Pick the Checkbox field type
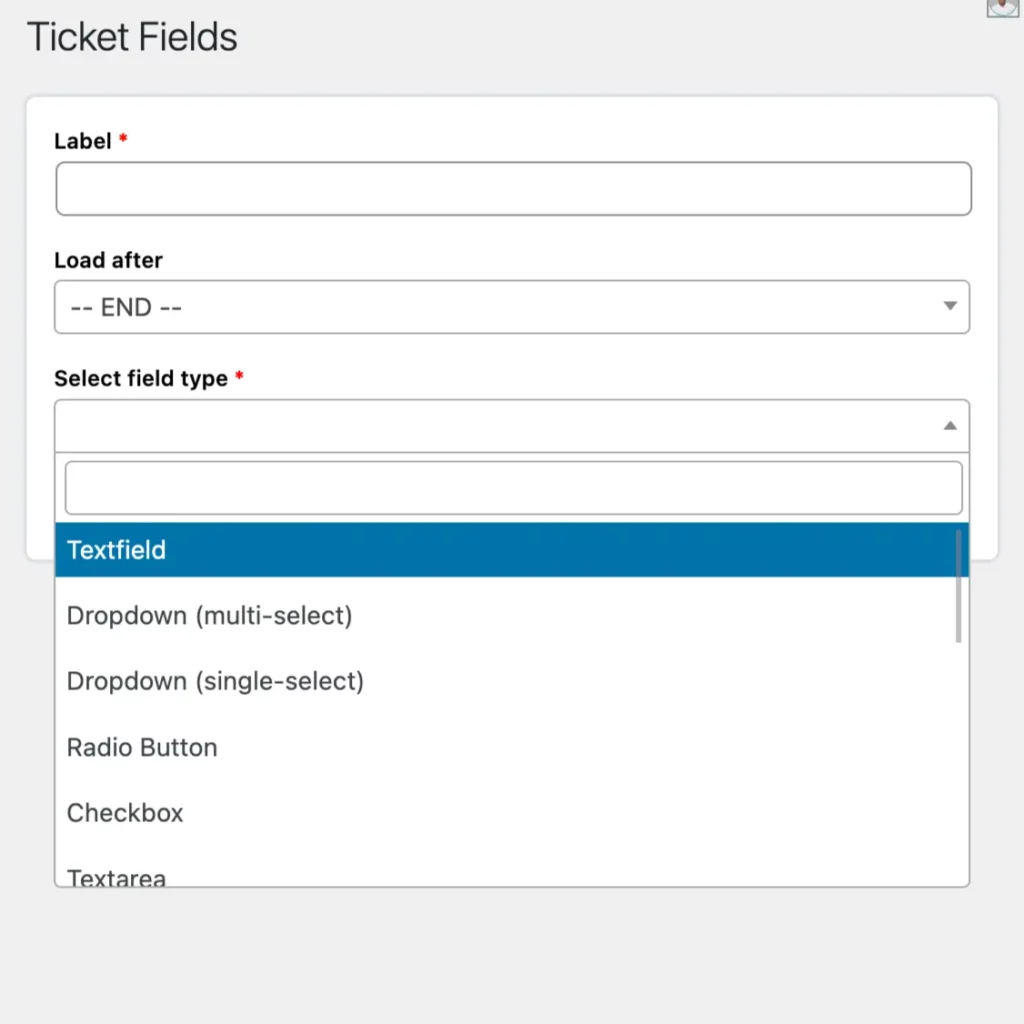 pos(505,813)
